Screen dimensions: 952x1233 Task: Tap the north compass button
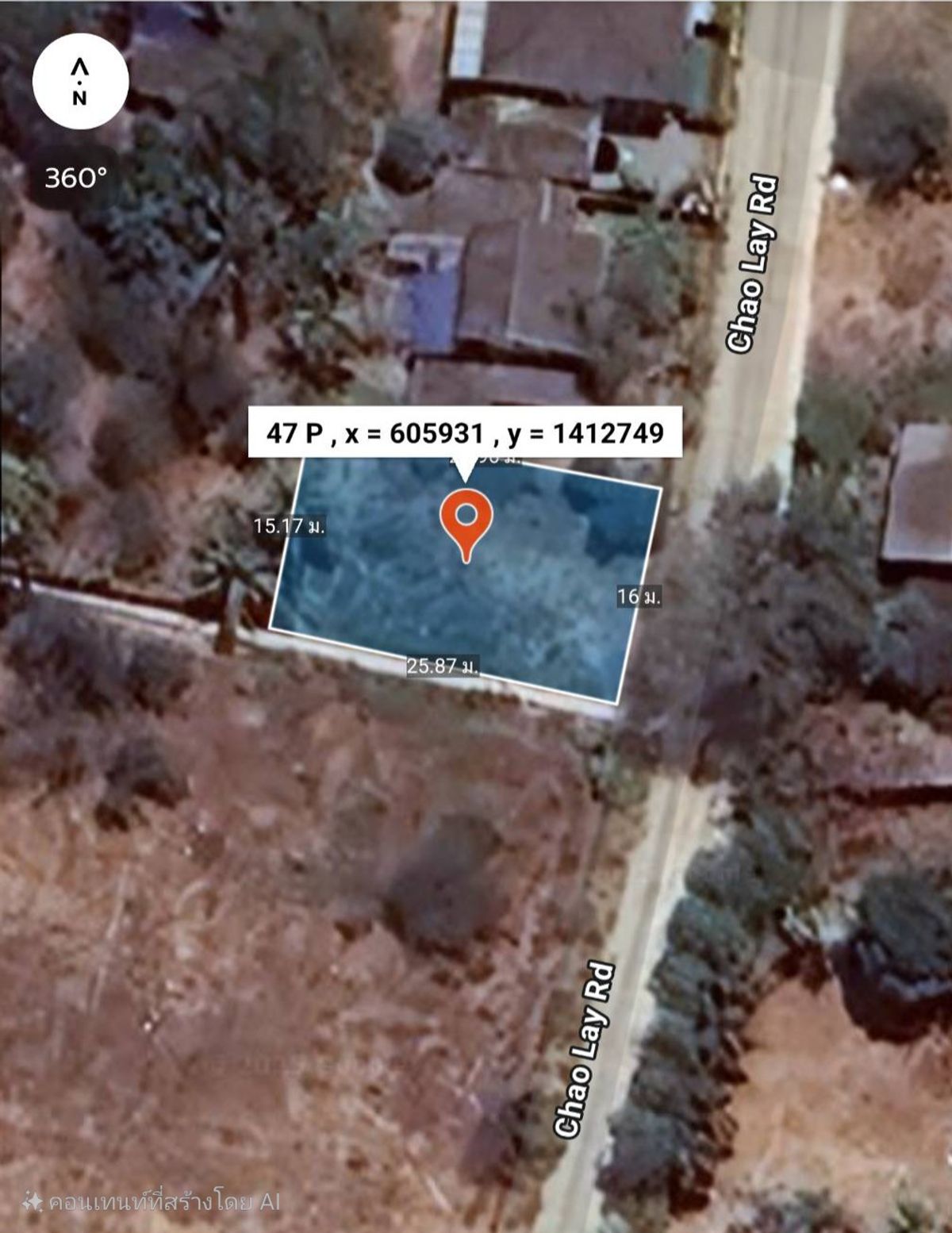pyautogui.click(x=80, y=81)
